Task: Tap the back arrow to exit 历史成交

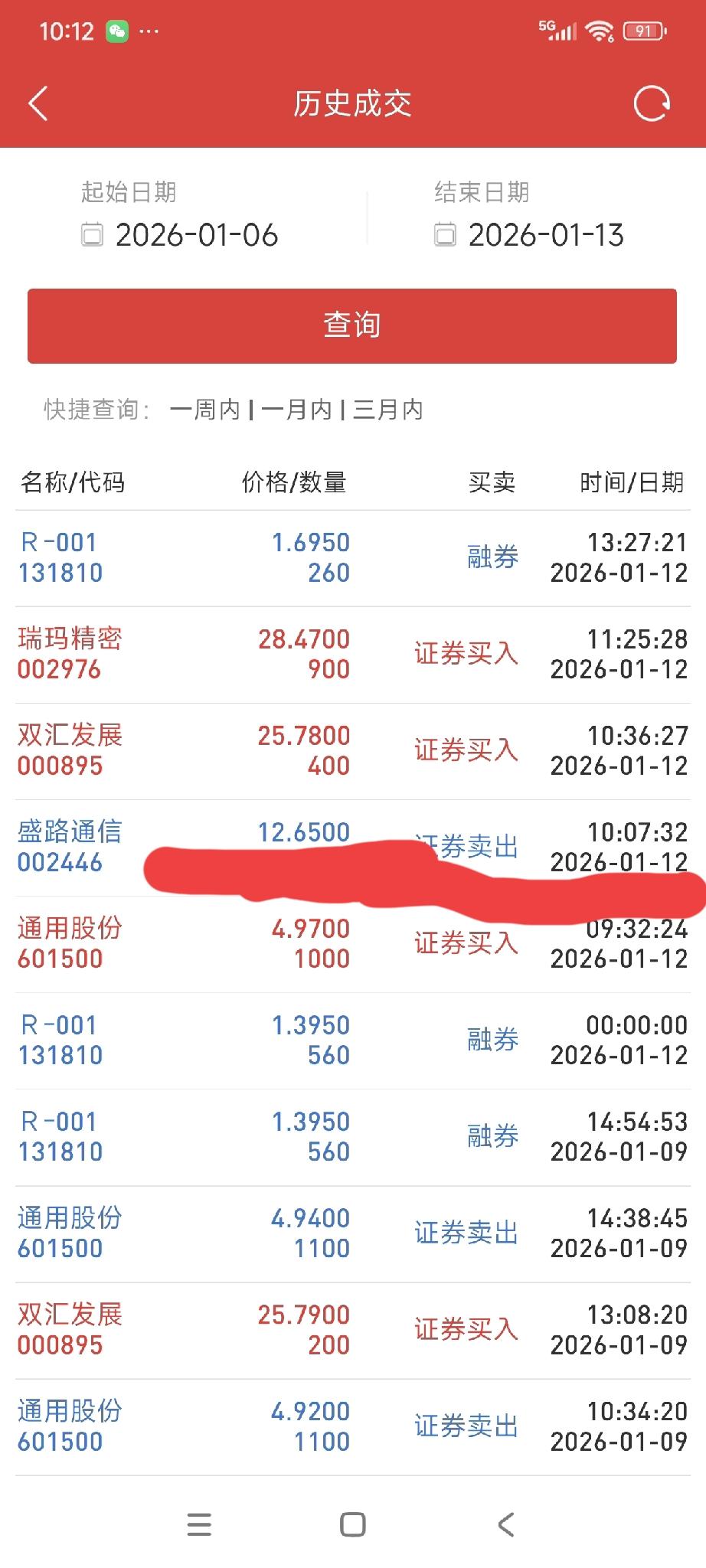Action: coord(38,104)
